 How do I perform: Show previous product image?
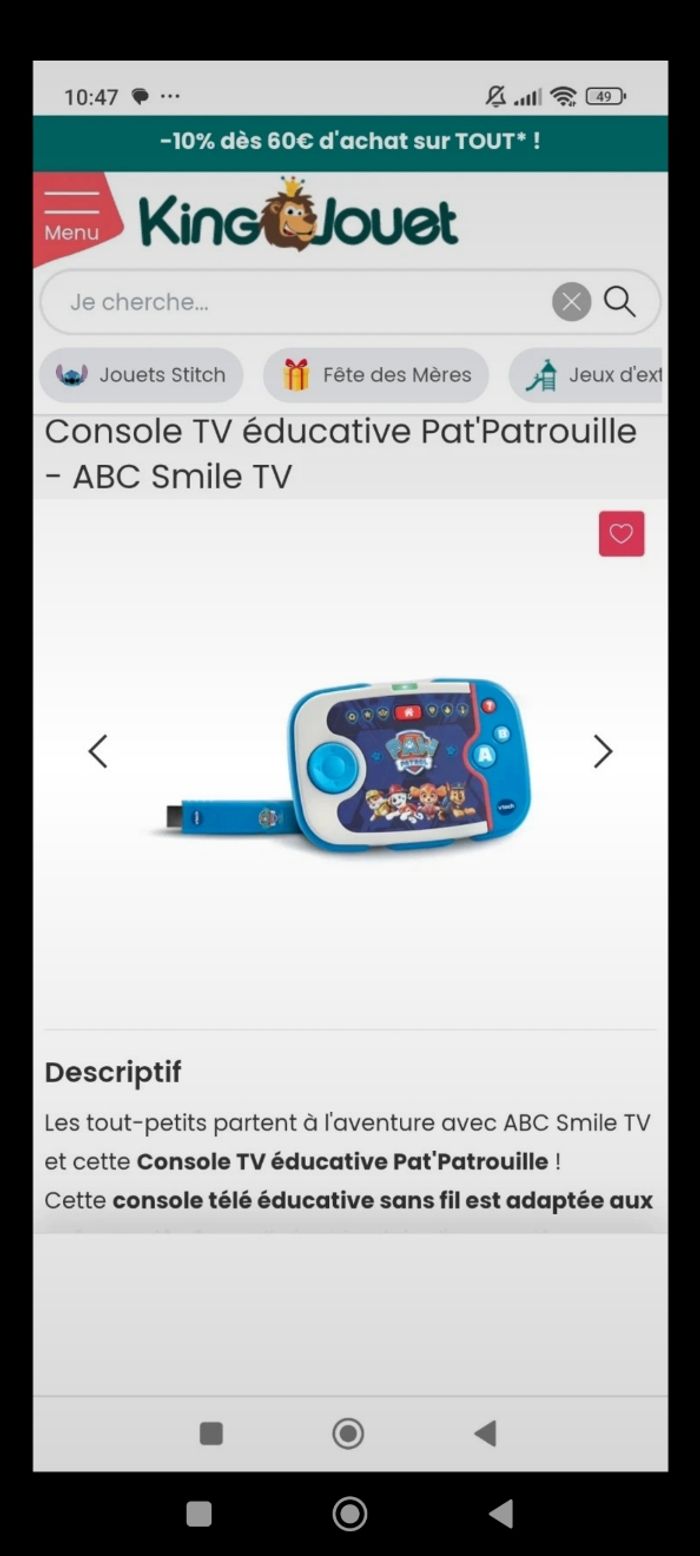tap(98, 751)
